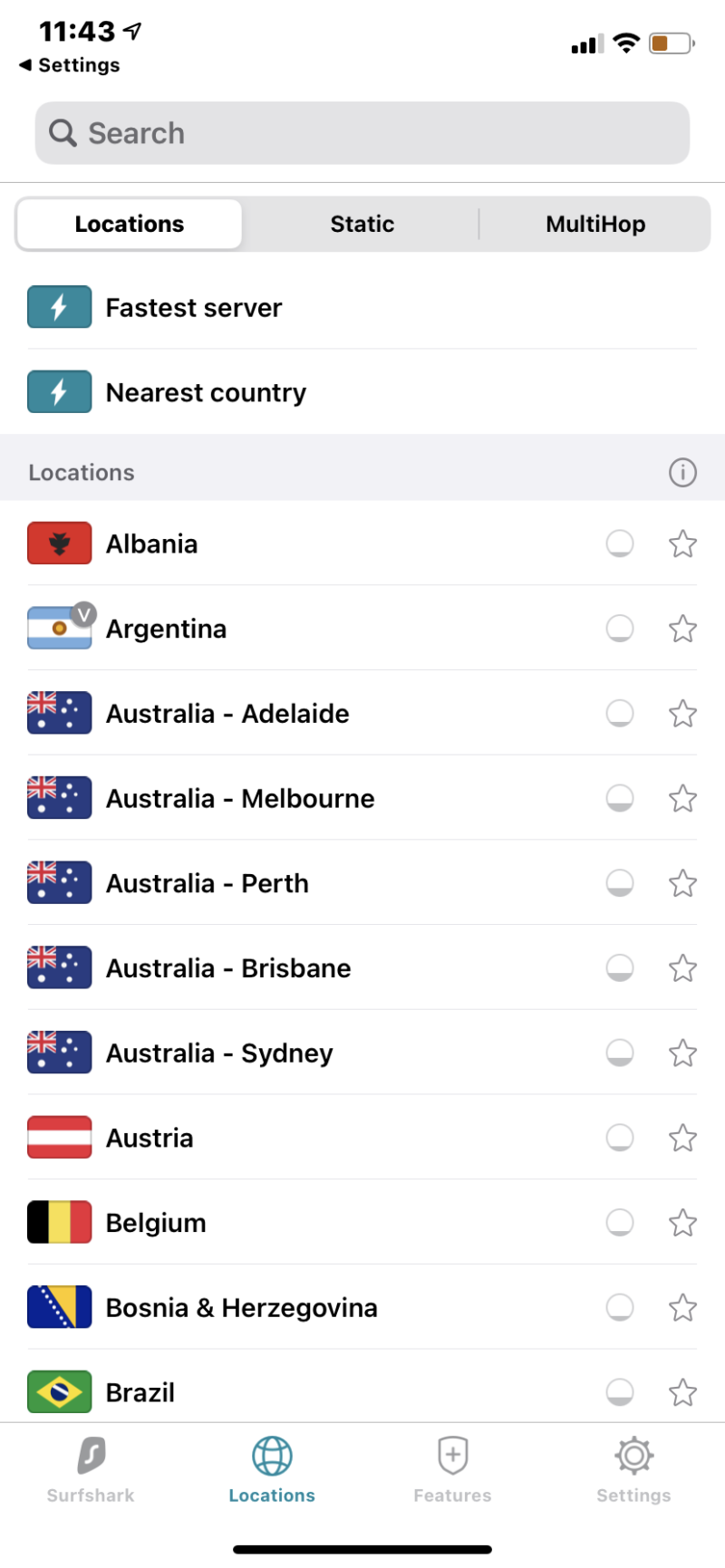Tap the Nearest country lightning icon
The height and width of the screenshot is (1568, 725).
[x=59, y=392]
